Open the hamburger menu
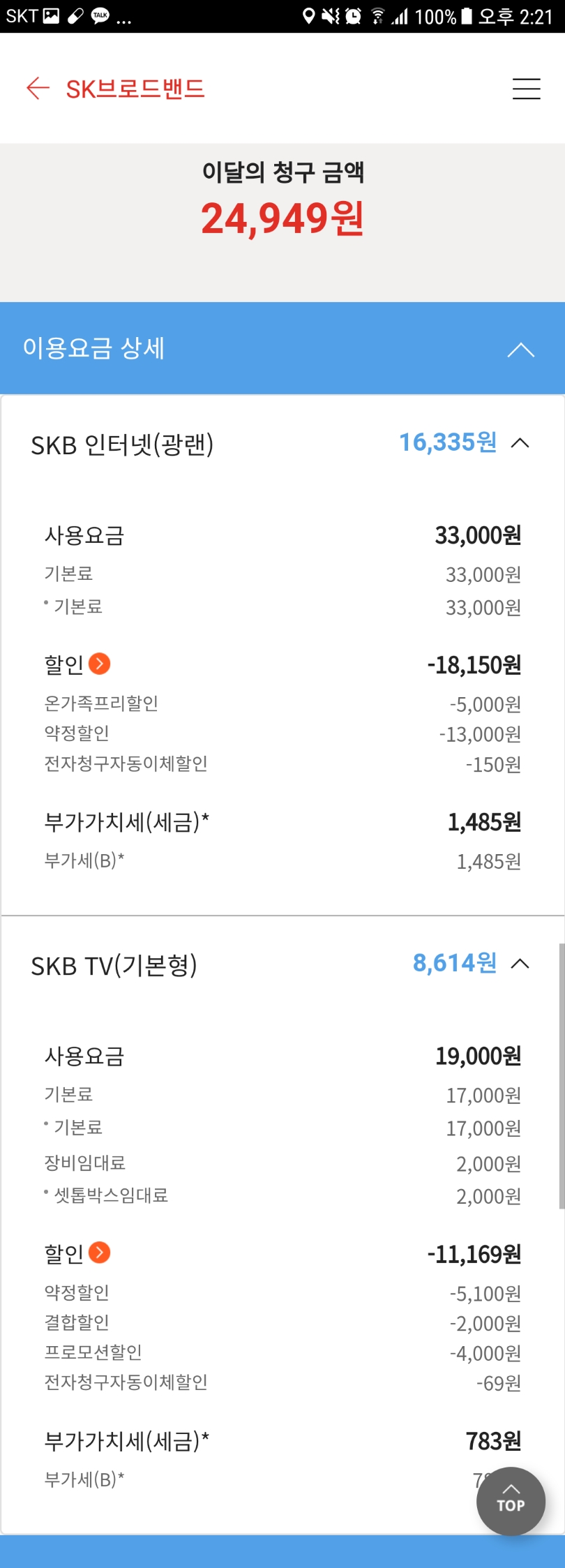This screenshot has width=565, height=1568. pos(526,89)
